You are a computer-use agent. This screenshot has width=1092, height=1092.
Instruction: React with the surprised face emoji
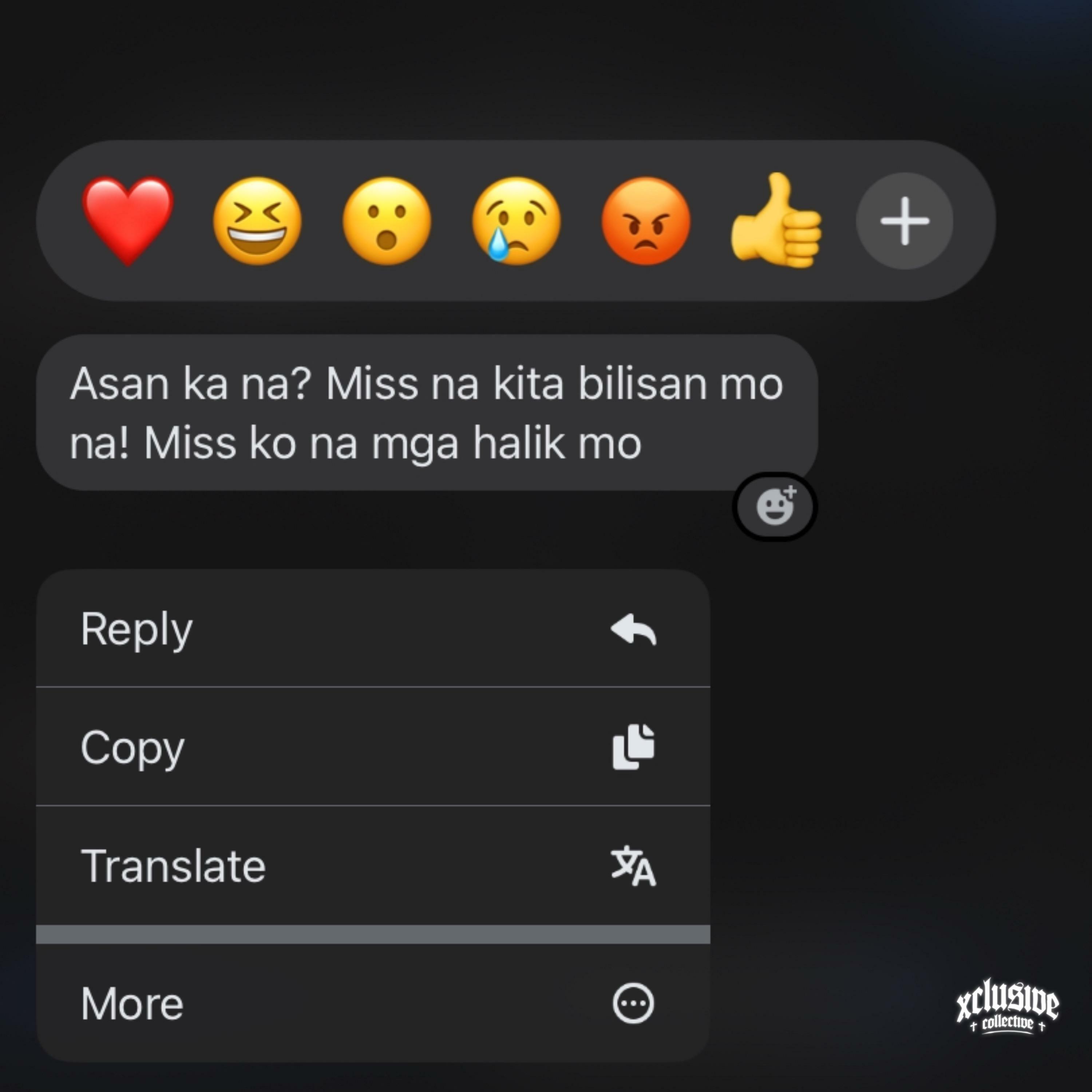pos(387,221)
